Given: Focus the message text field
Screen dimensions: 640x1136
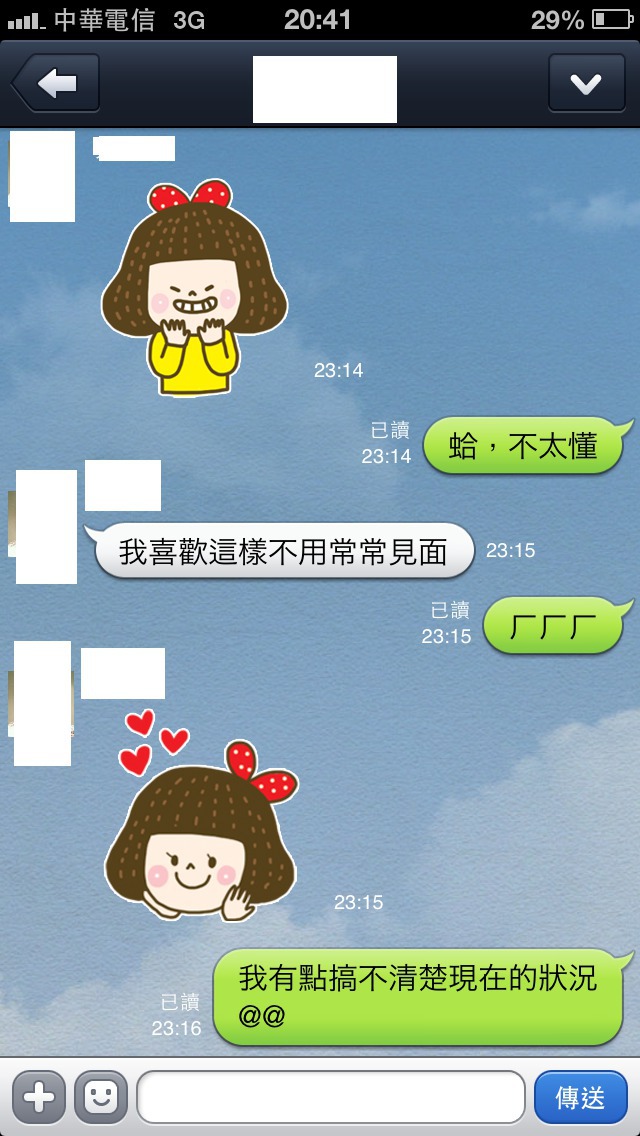Looking at the screenshot, I should coord(330,1098).
